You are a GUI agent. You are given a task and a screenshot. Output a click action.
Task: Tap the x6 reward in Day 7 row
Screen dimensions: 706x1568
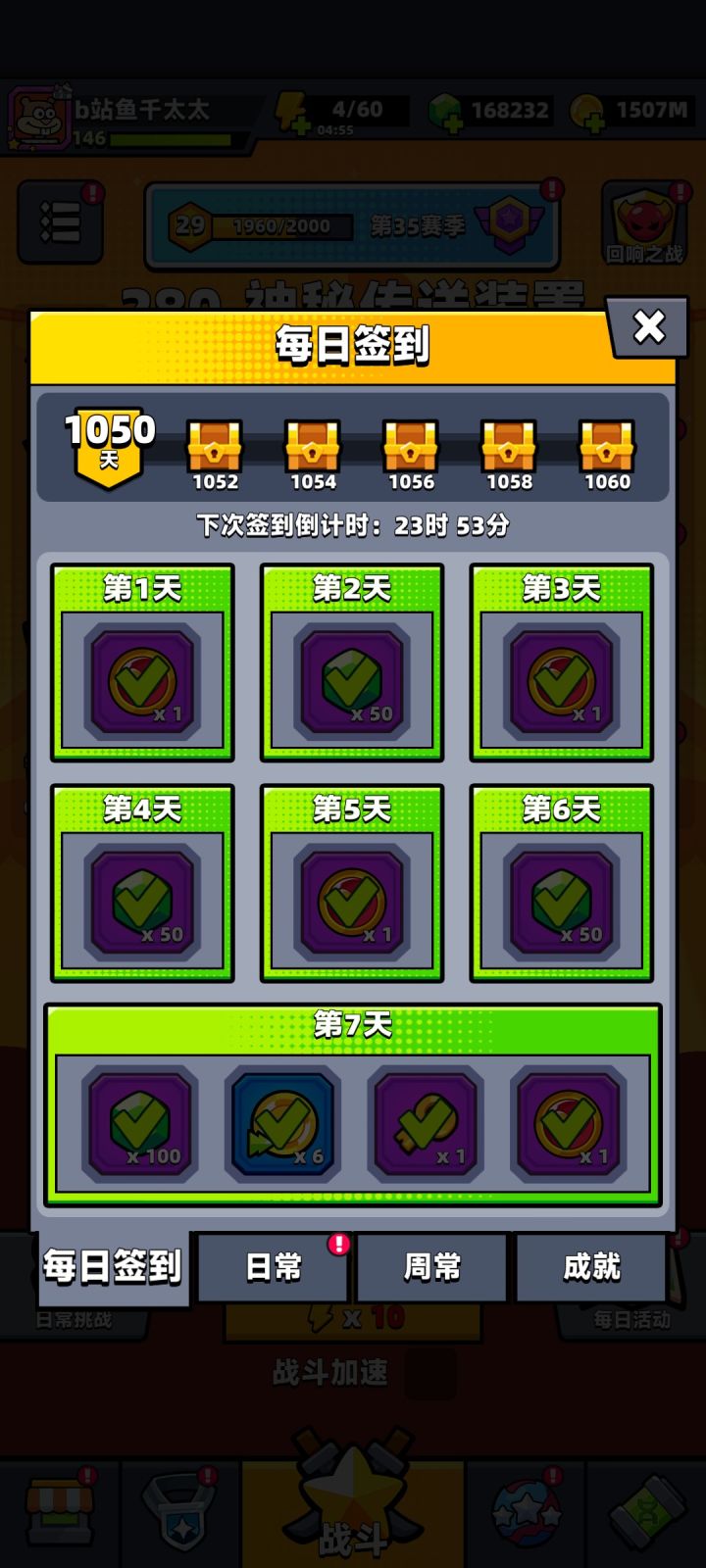point(281,1124)
